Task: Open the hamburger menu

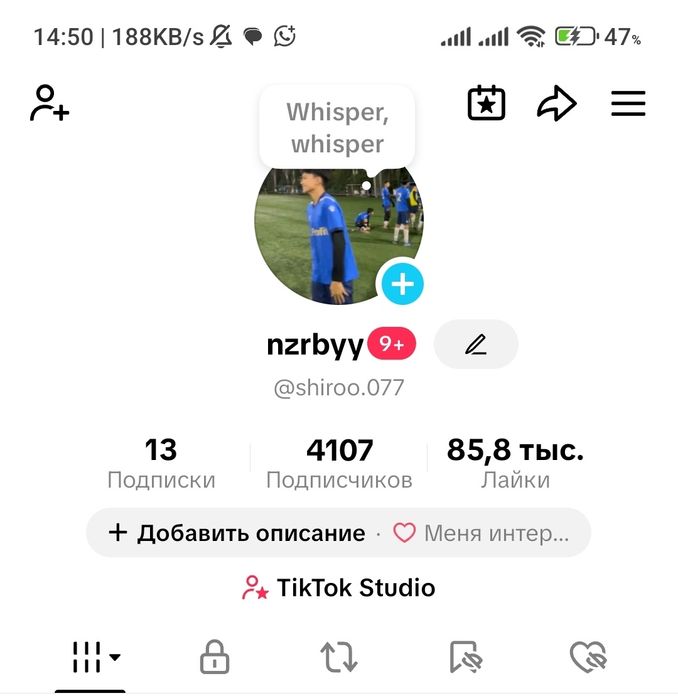Action: point(628,103)
